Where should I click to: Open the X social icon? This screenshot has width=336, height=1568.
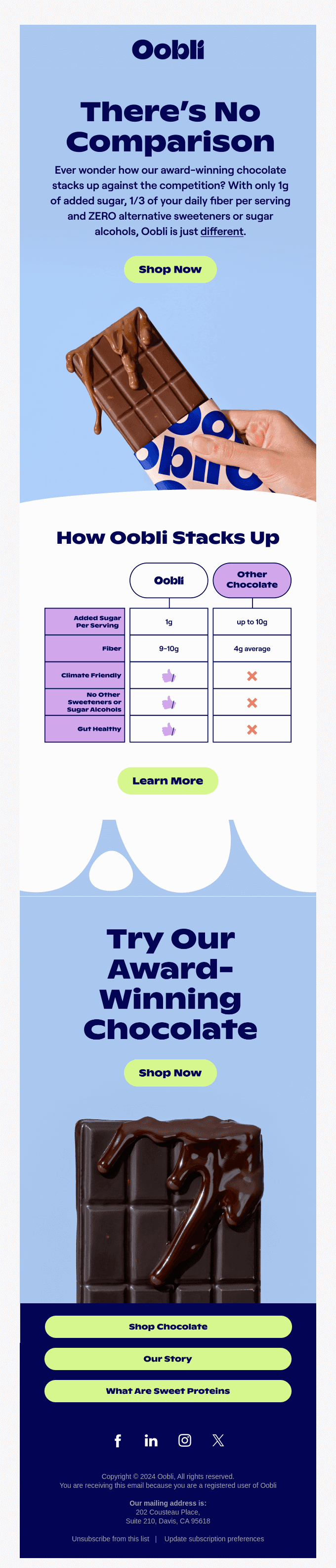[x=218, y=1440]
